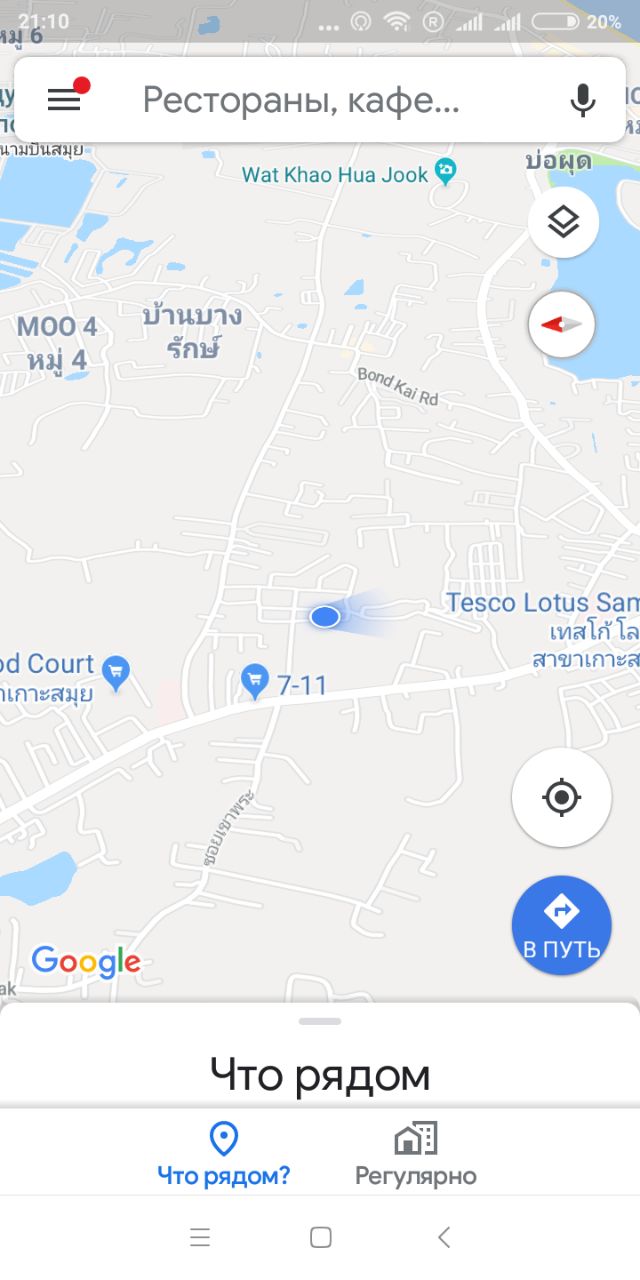
Task: Start voice search with the microphone
Action: coord(583,99)
